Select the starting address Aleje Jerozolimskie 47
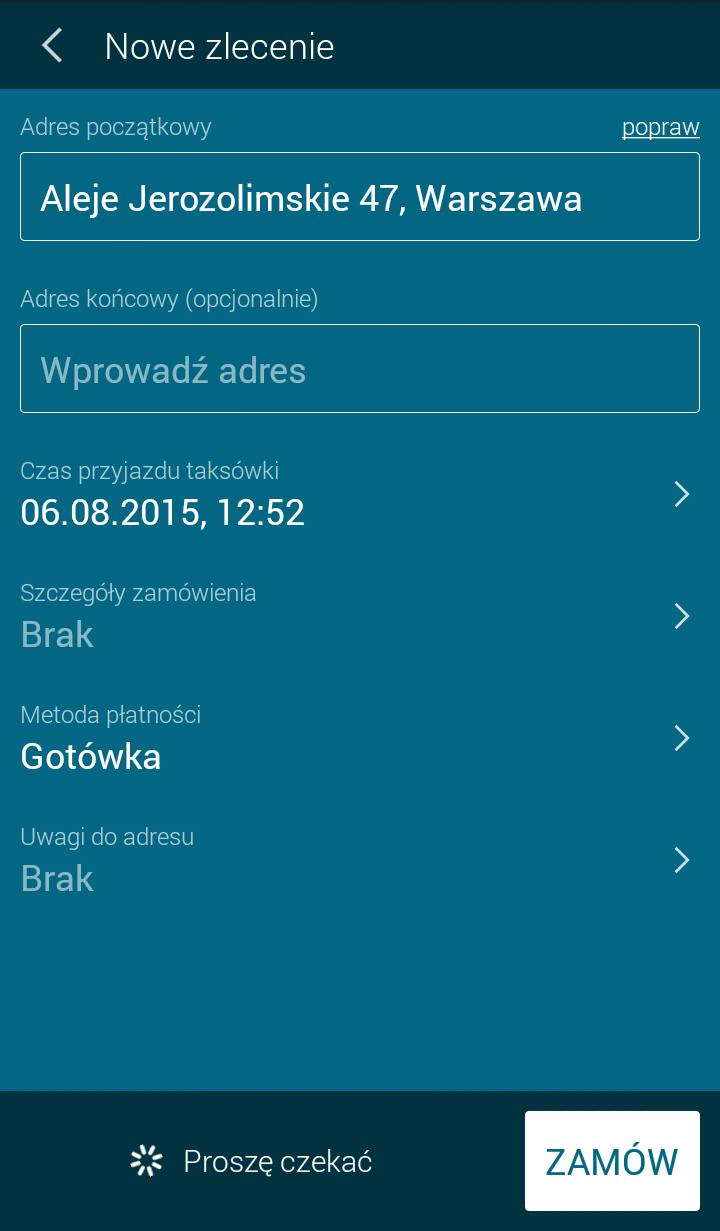The image size is (720, 1231). pos(310,197)
